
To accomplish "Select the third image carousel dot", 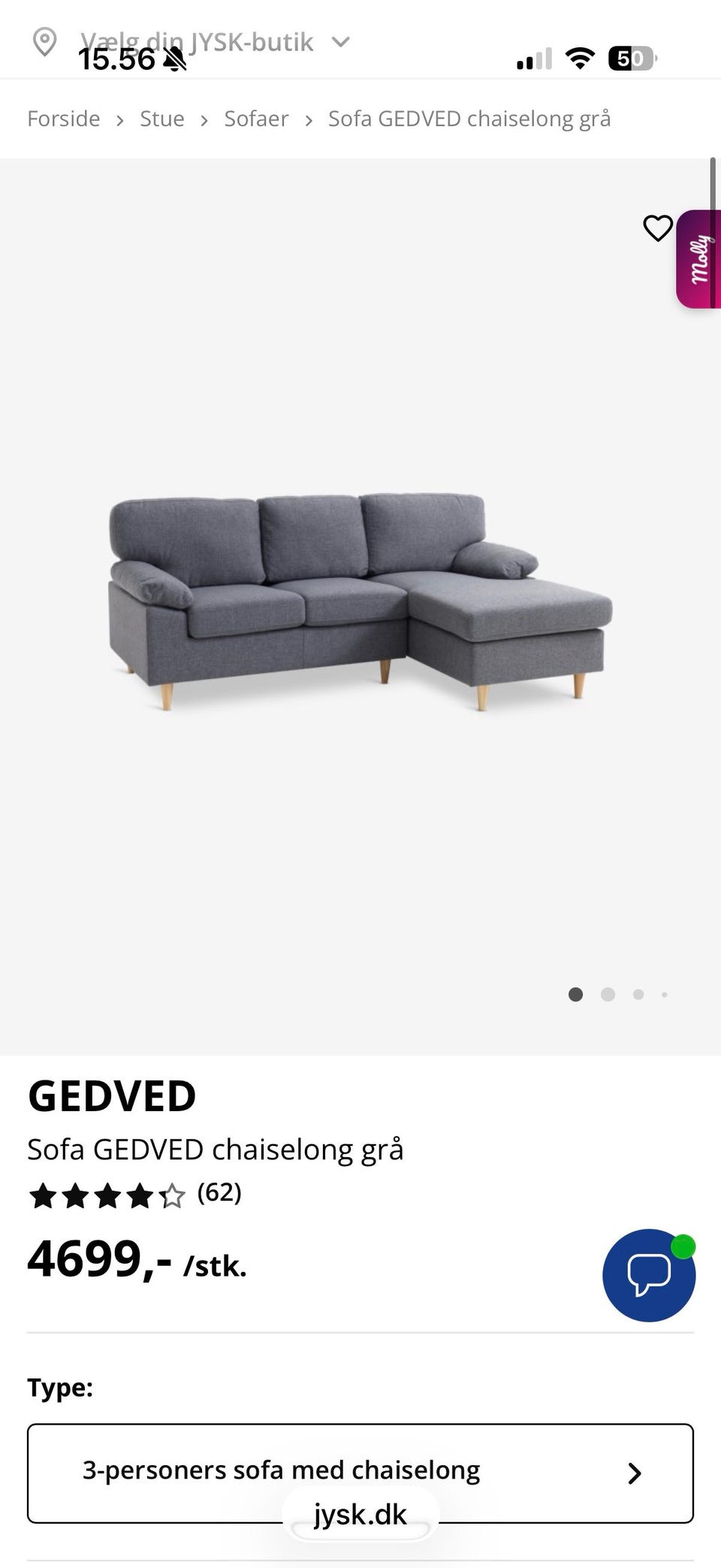I will click(638, 994).
